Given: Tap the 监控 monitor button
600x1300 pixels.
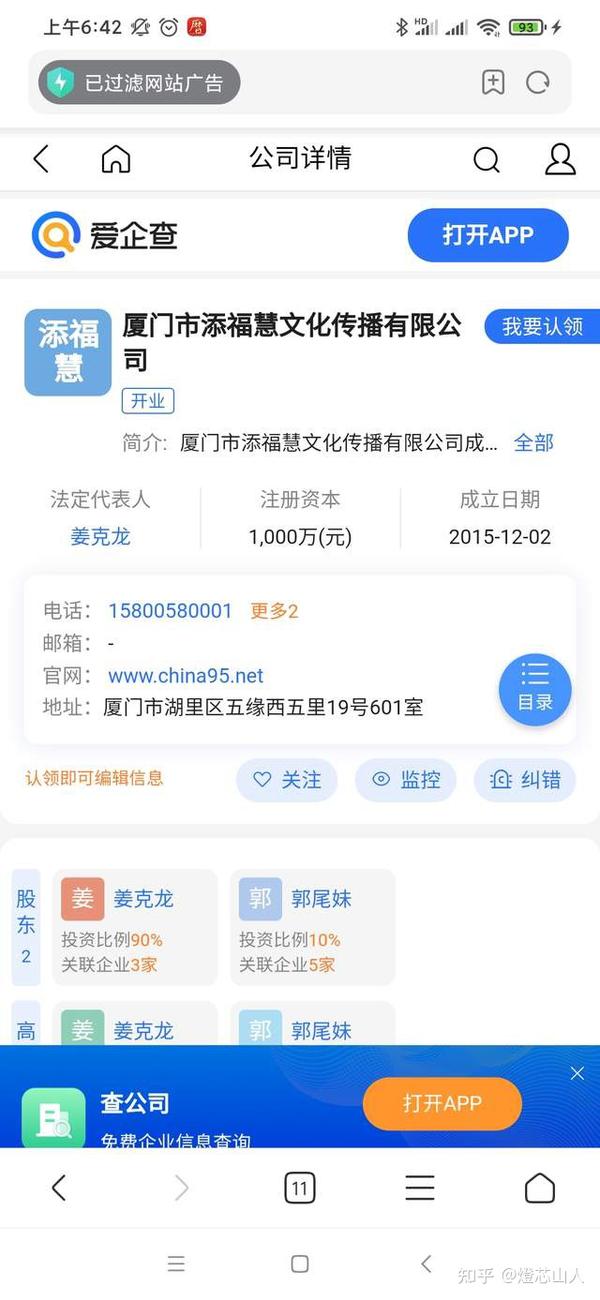Looking at the screenshot, I should (405, 780).
